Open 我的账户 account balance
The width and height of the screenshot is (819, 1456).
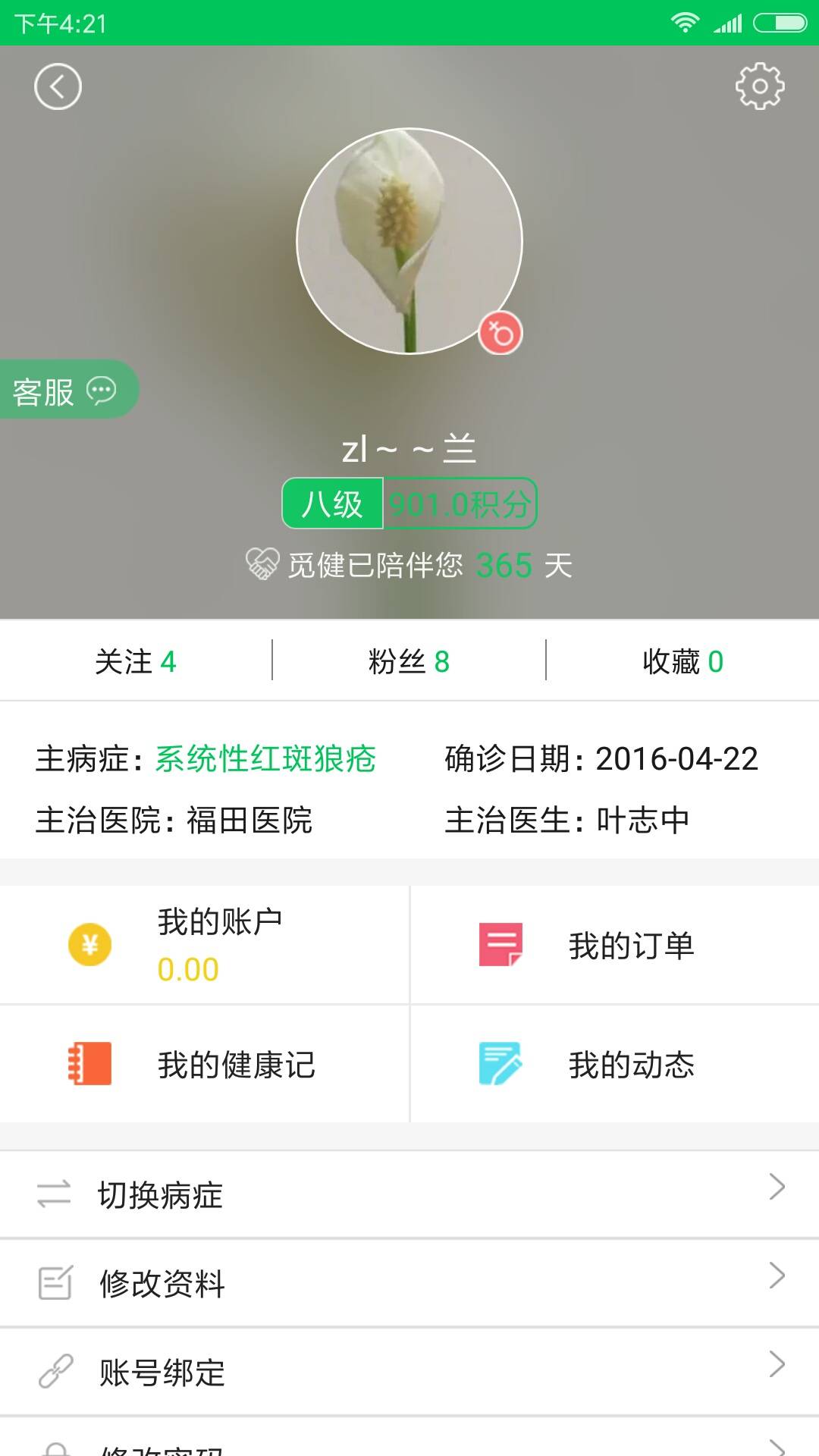(x=205, y=945)
